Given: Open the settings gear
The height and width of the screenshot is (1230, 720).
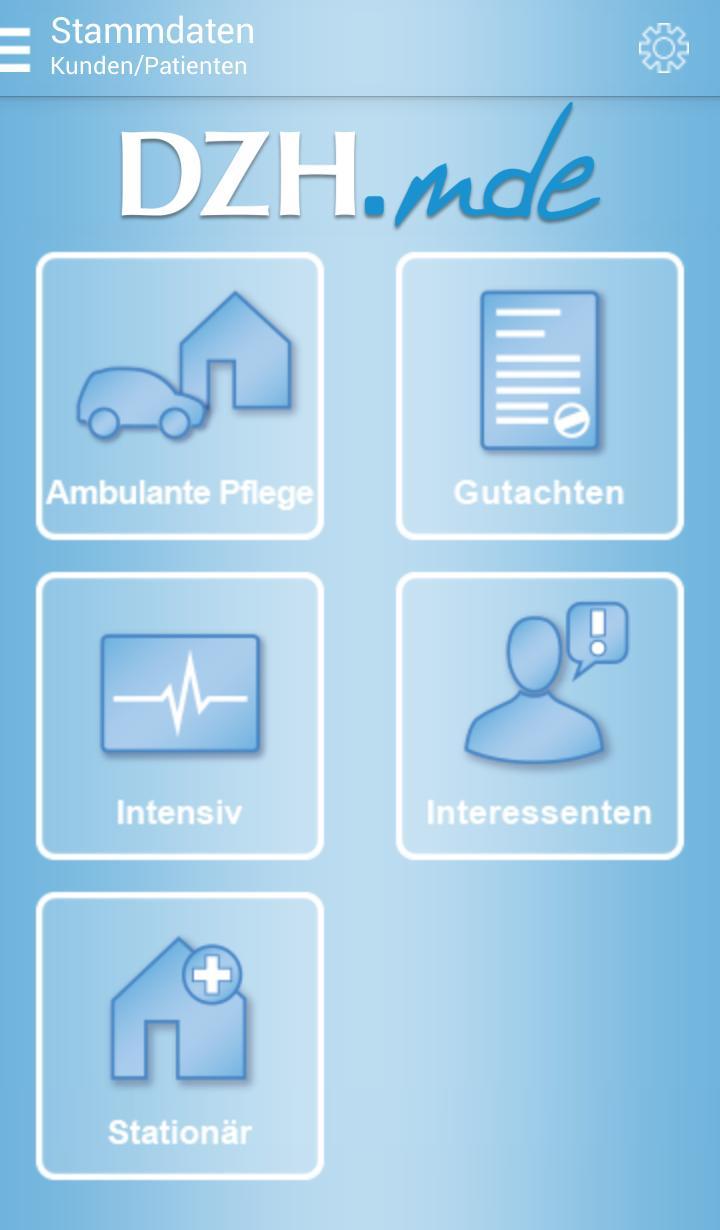Looking at the screenshot, I should click(x=664, y=46).
